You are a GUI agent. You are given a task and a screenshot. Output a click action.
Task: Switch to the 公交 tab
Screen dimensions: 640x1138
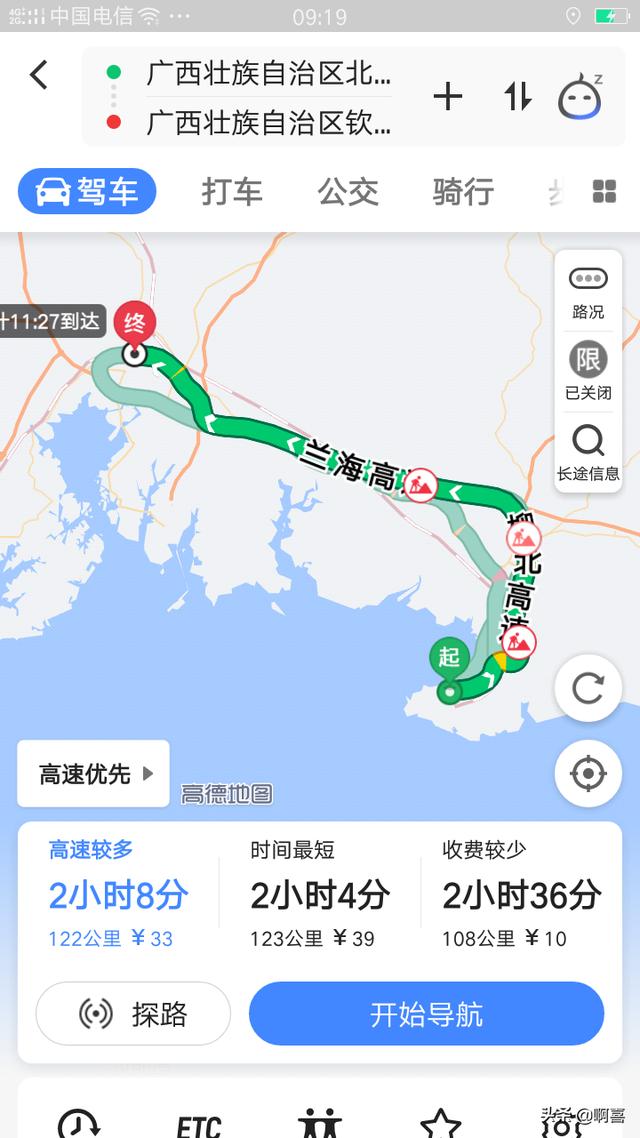point(348,192)
